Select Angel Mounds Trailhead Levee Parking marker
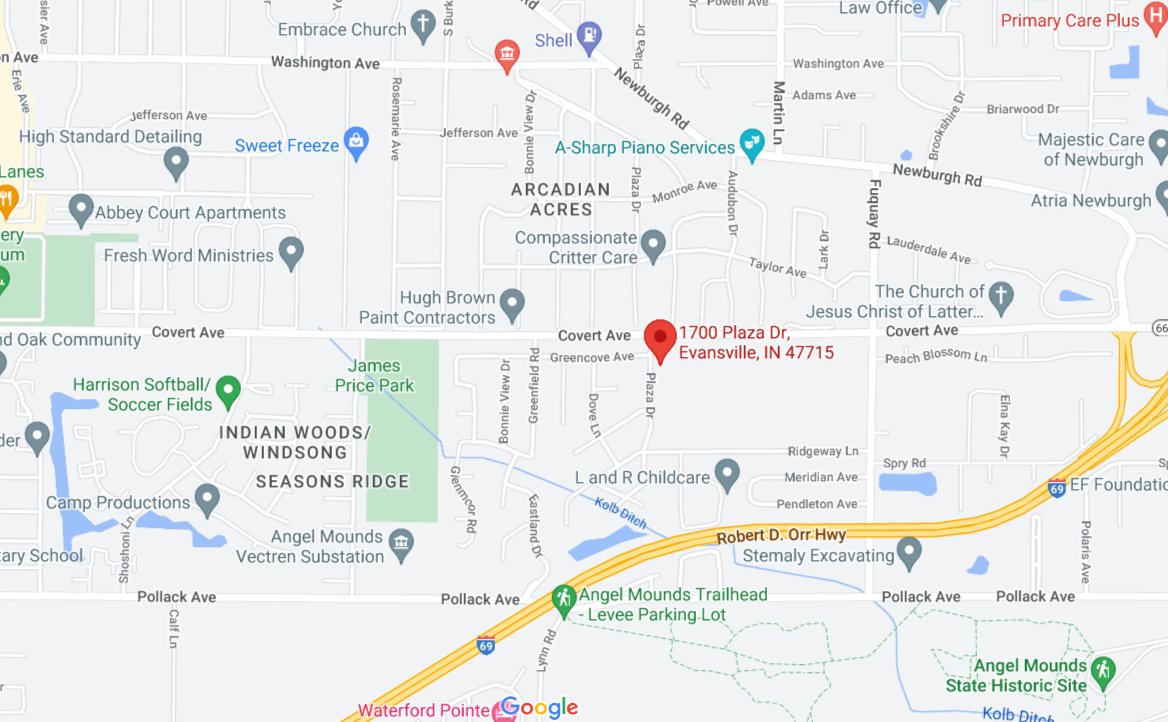 (x=564, y=600)
